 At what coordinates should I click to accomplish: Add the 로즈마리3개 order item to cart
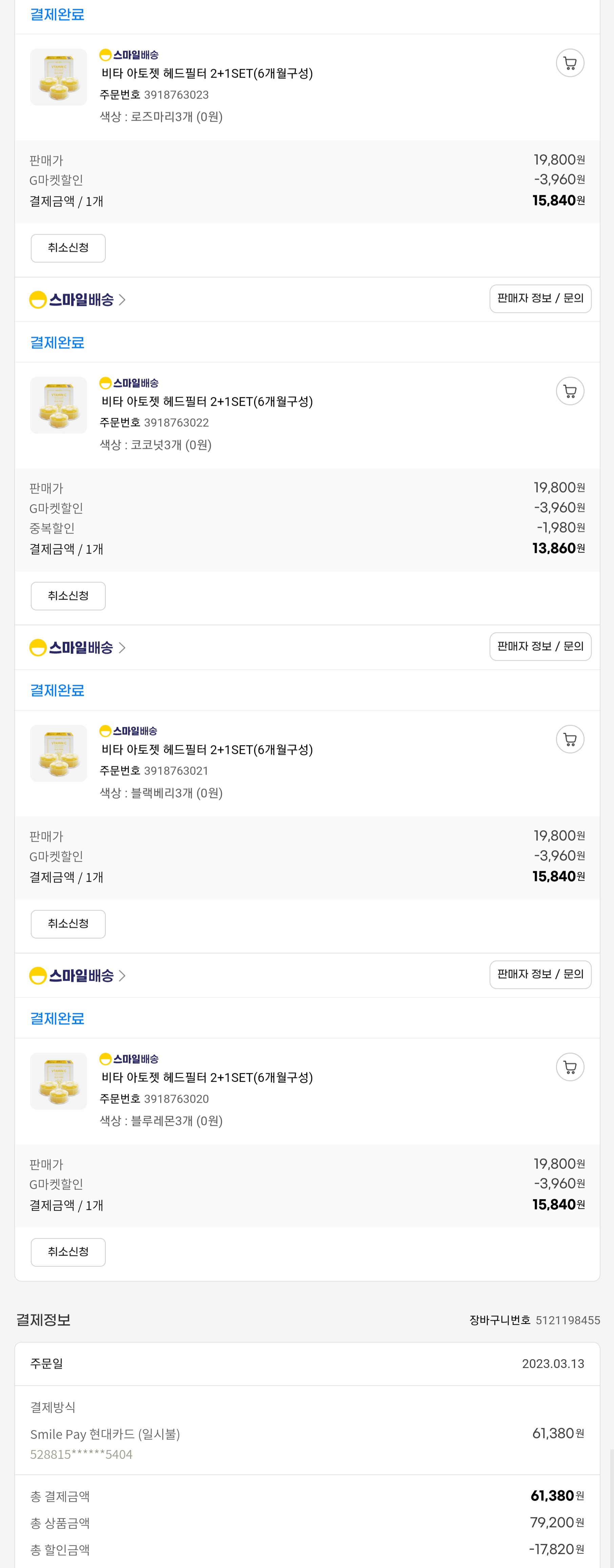pyautogui.click(x=570, y=63)
